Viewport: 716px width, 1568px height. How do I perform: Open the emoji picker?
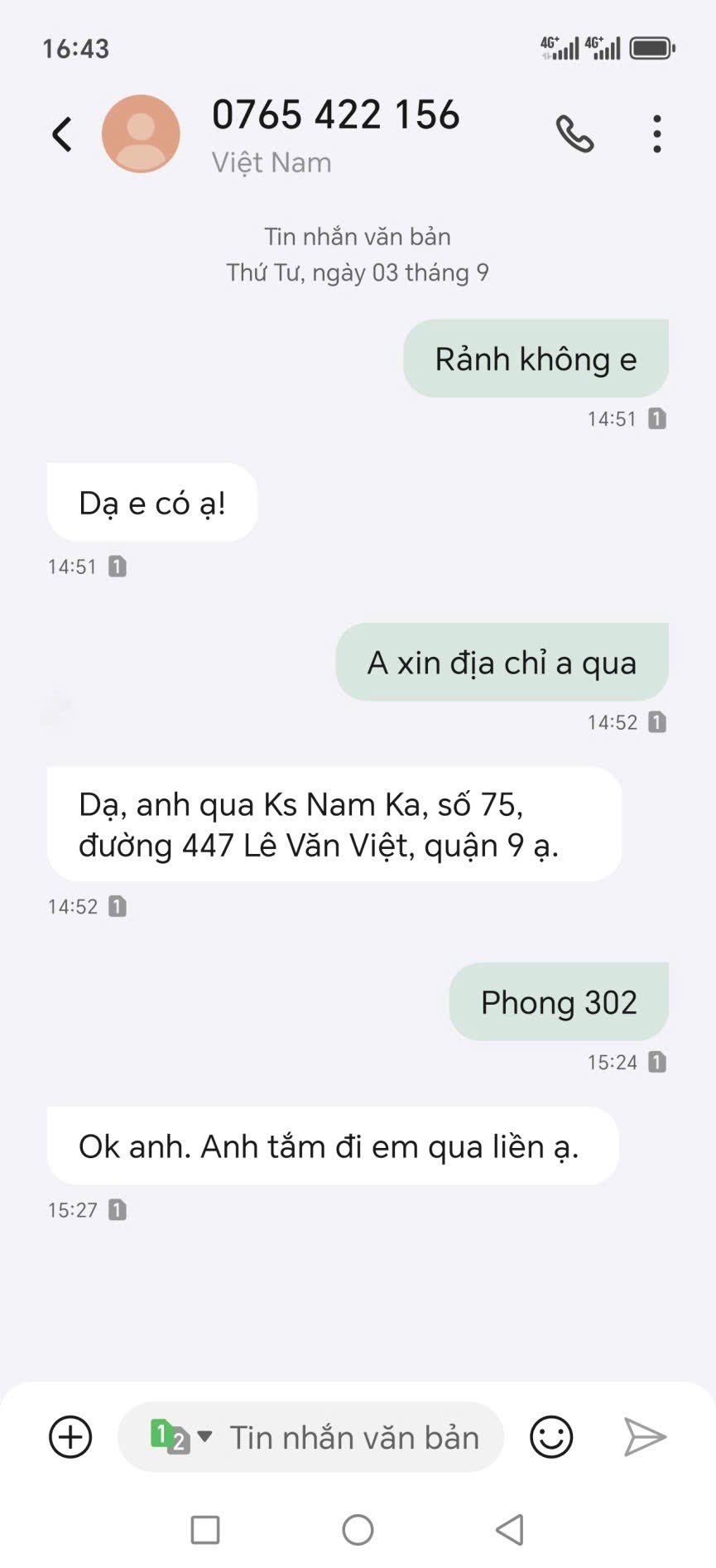click(551, 1437)
